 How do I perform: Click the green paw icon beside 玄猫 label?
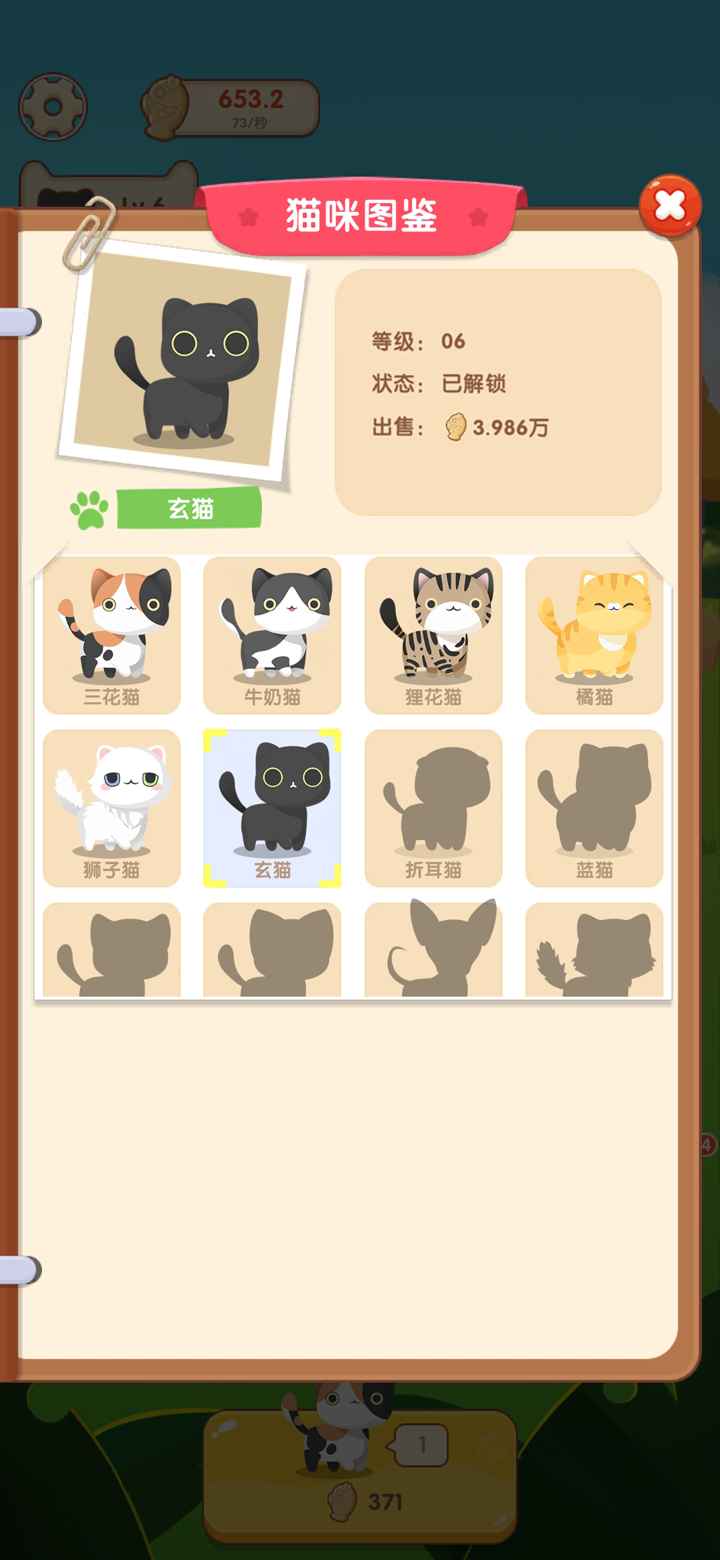89,507
